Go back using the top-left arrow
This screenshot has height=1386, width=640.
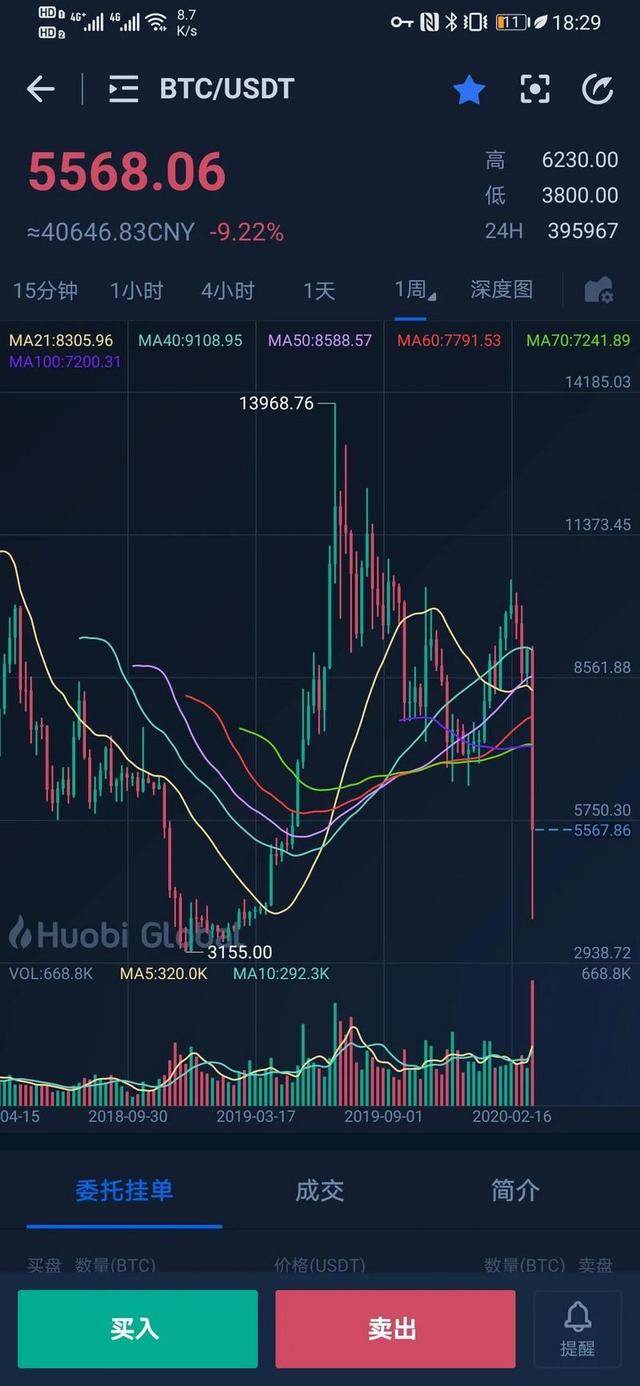point(41,89)
